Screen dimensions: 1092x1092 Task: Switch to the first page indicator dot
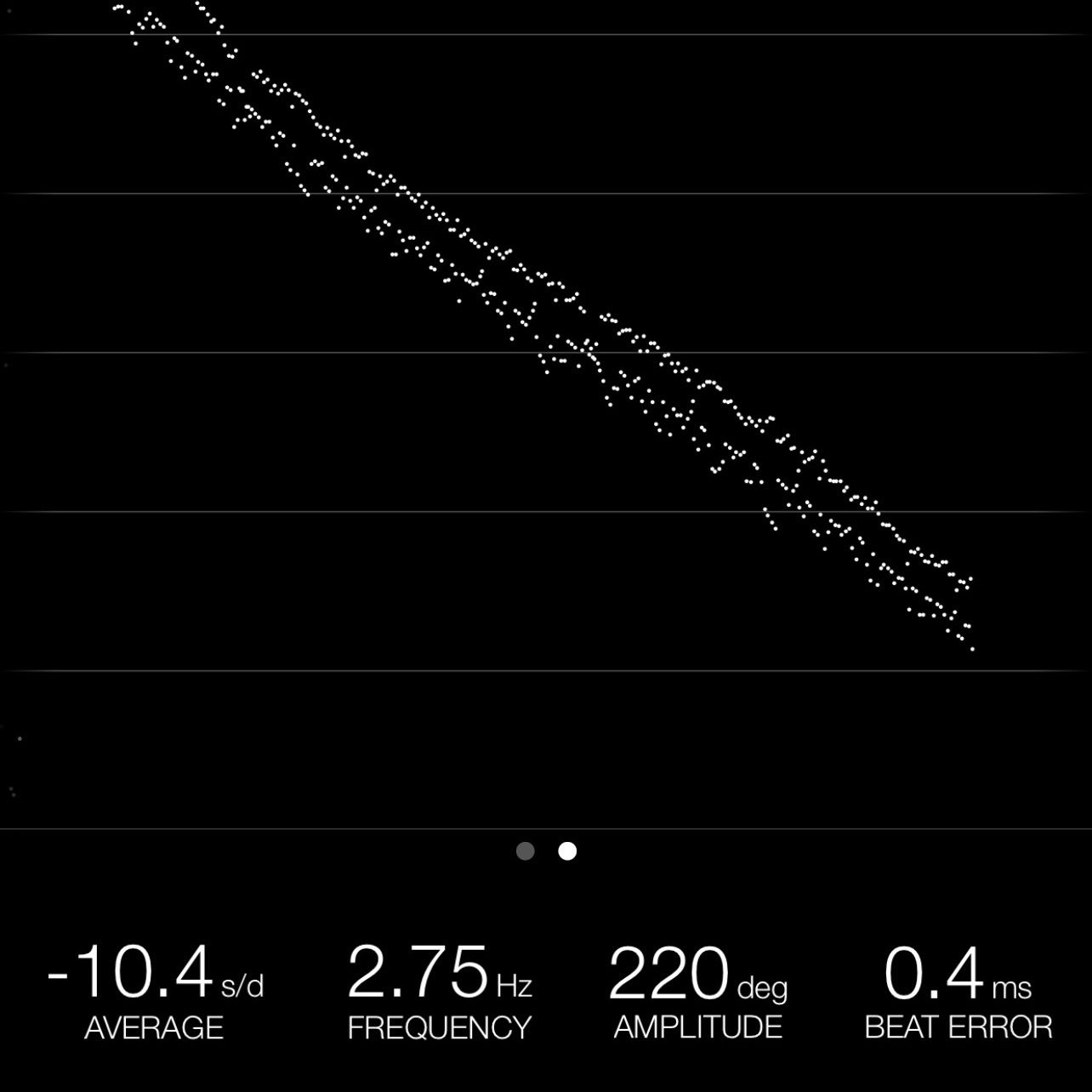coord(526,850)
